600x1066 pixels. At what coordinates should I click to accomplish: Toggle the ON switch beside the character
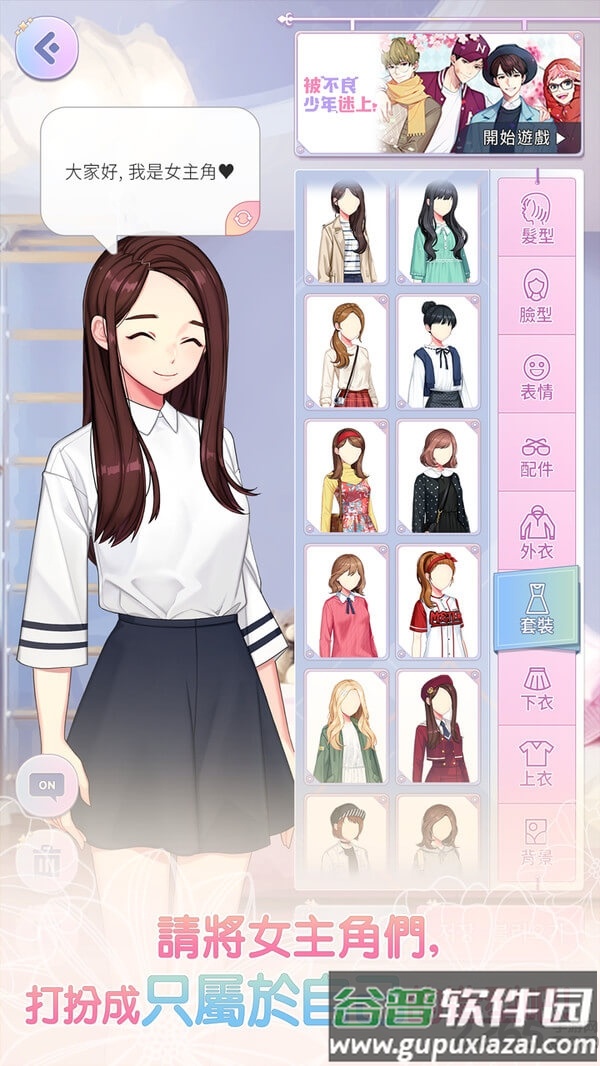[47, 785]
